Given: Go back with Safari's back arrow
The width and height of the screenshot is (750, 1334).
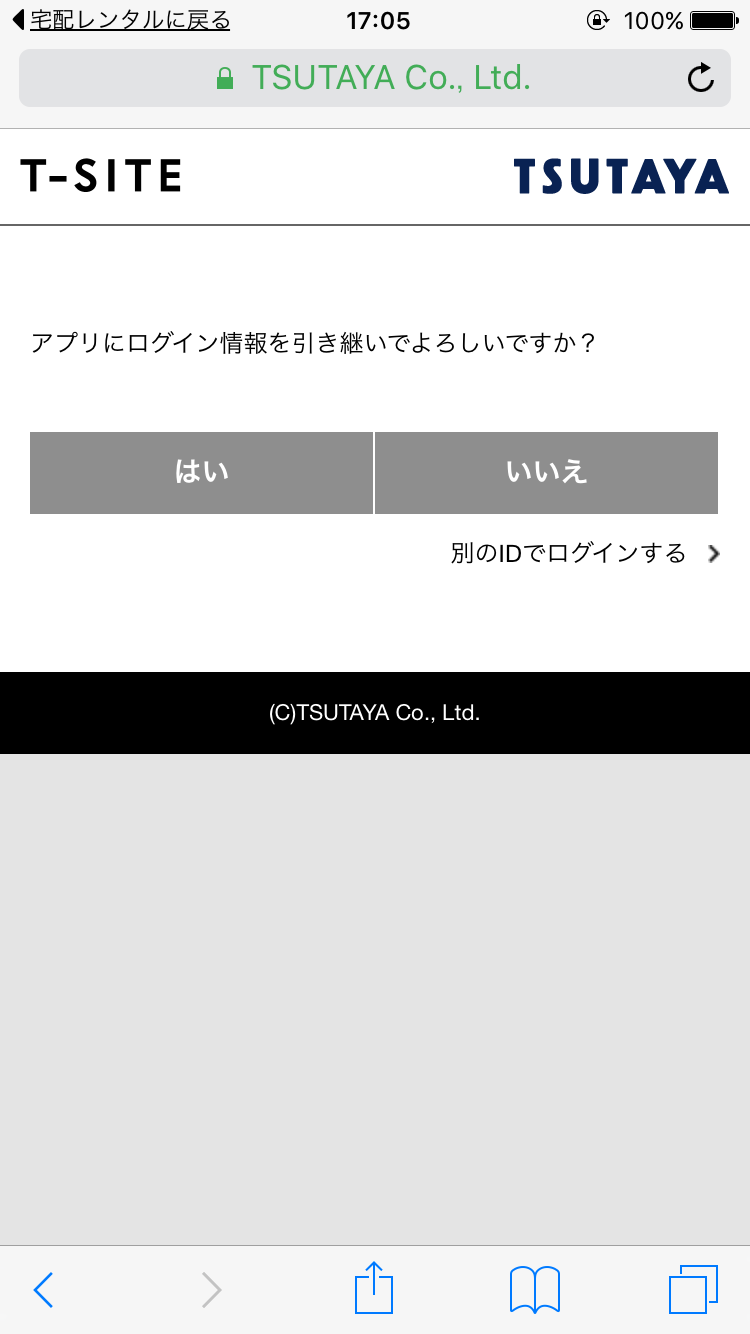Looking at the screenshot, I should click(43, 1290).
